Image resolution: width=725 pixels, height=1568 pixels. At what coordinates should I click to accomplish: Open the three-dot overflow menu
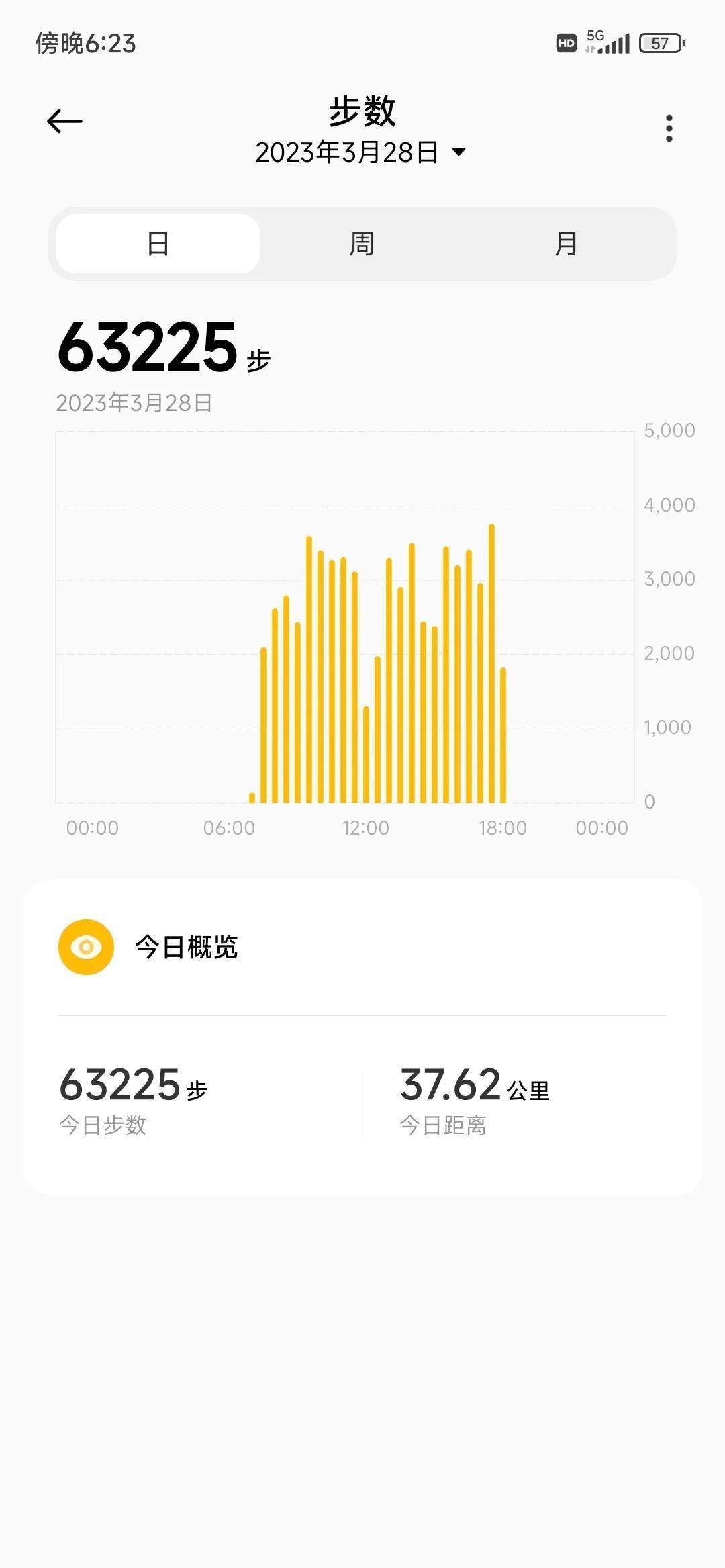(x=669, y=128)
